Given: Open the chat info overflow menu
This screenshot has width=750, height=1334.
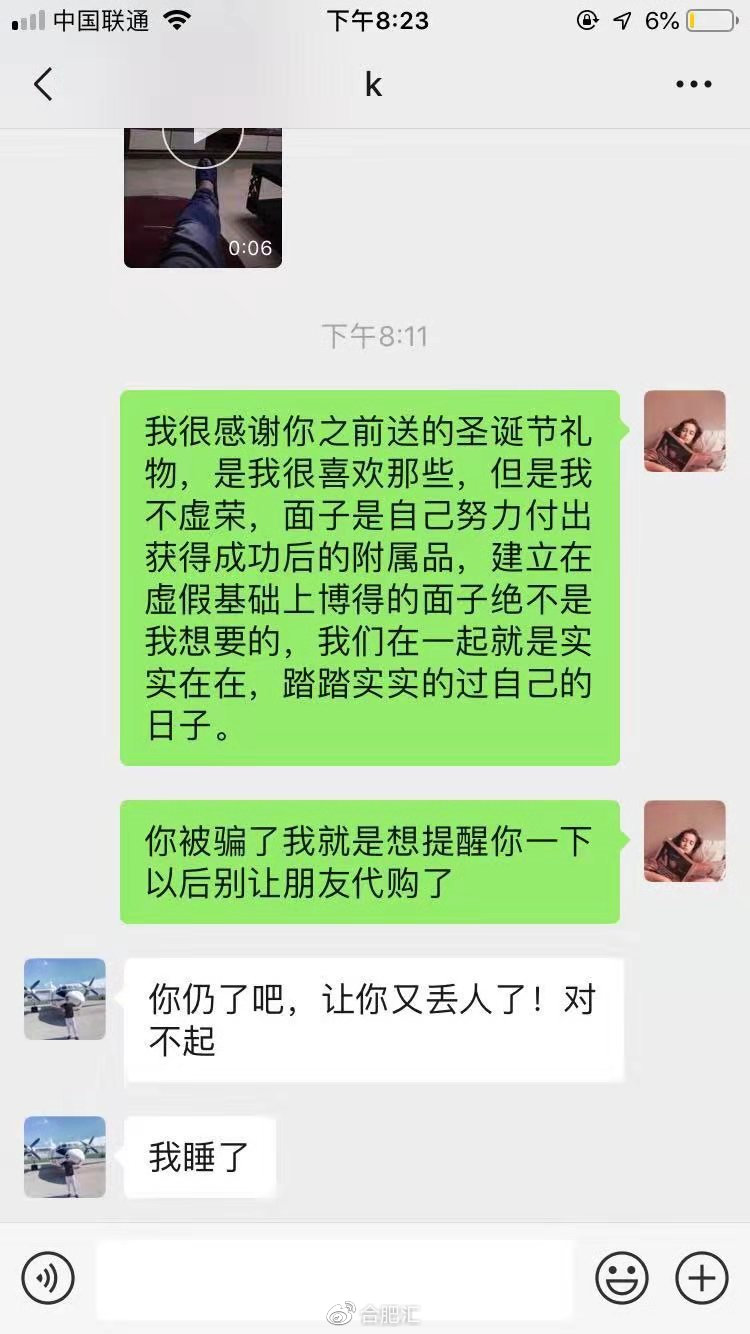Looking at the screenshot, I should pyautogui.click(x=693, y=85).
